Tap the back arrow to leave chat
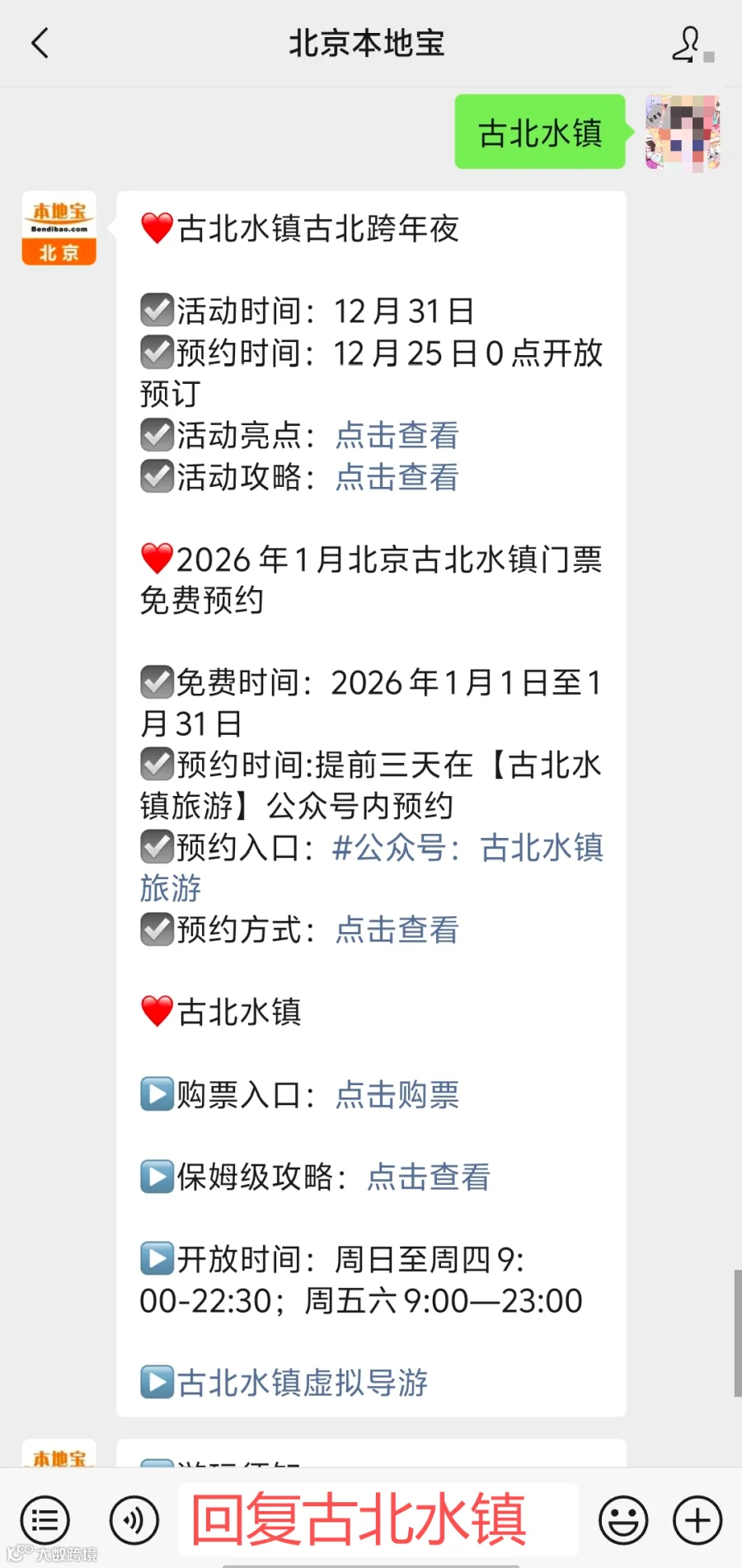Screen dimensions: 742x1568 pos(40,44)
